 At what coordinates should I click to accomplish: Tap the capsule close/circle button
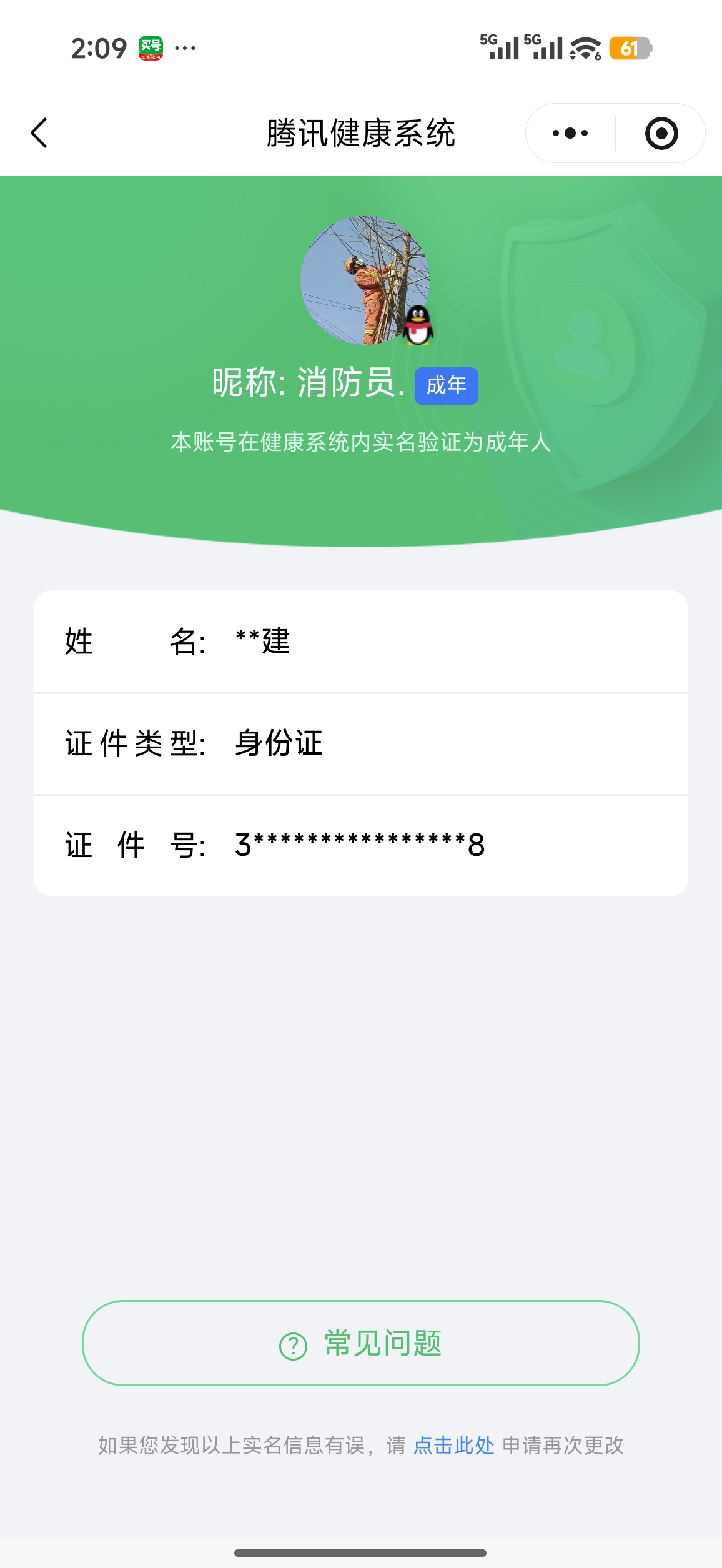point(662,132)
